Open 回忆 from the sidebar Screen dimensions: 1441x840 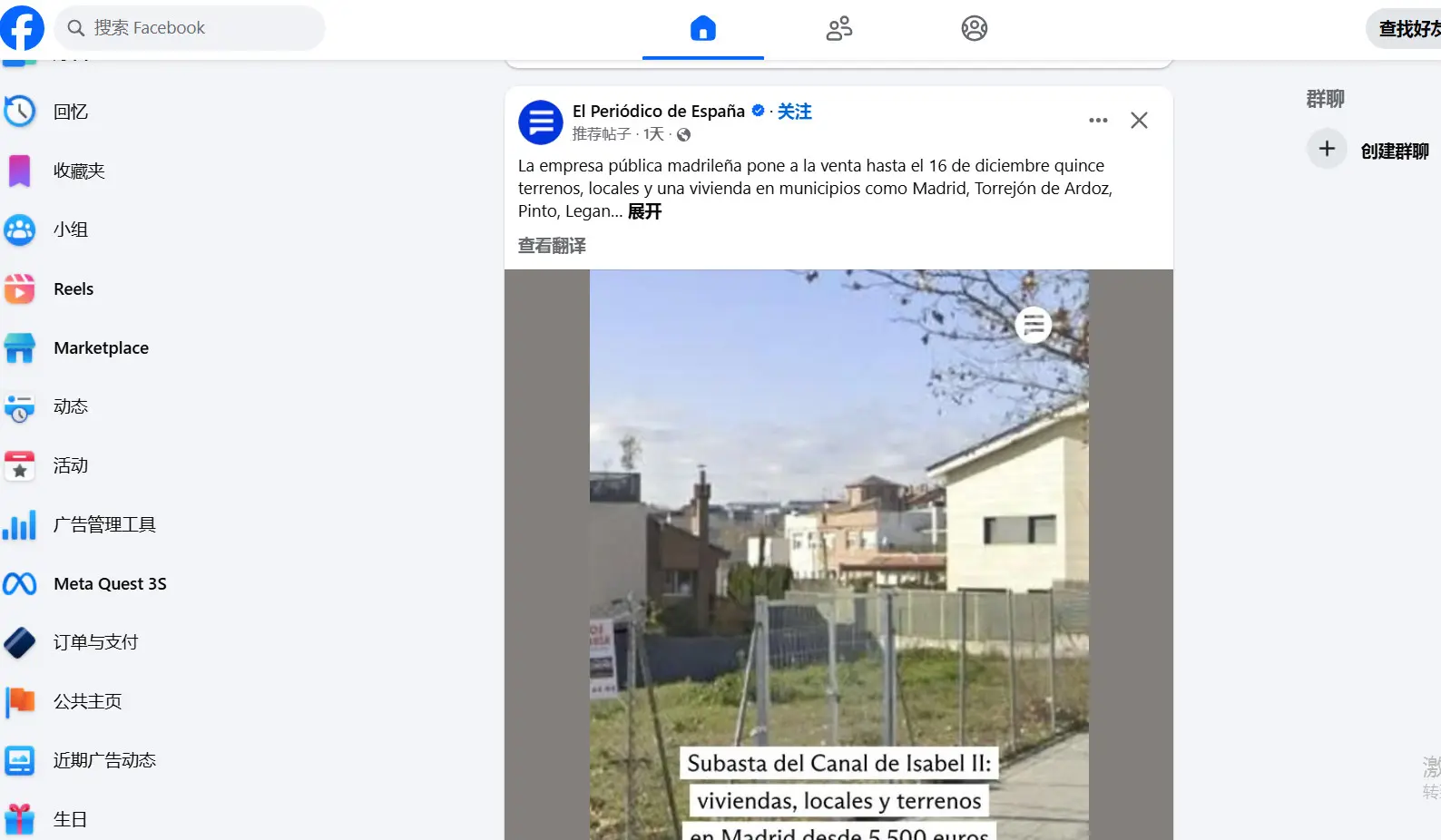[71, 112]
